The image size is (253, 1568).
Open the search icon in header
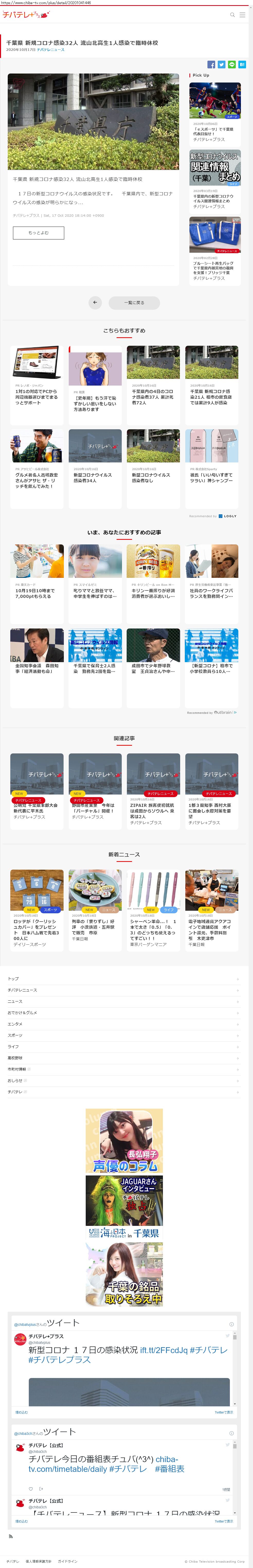[x=232, y=15]
